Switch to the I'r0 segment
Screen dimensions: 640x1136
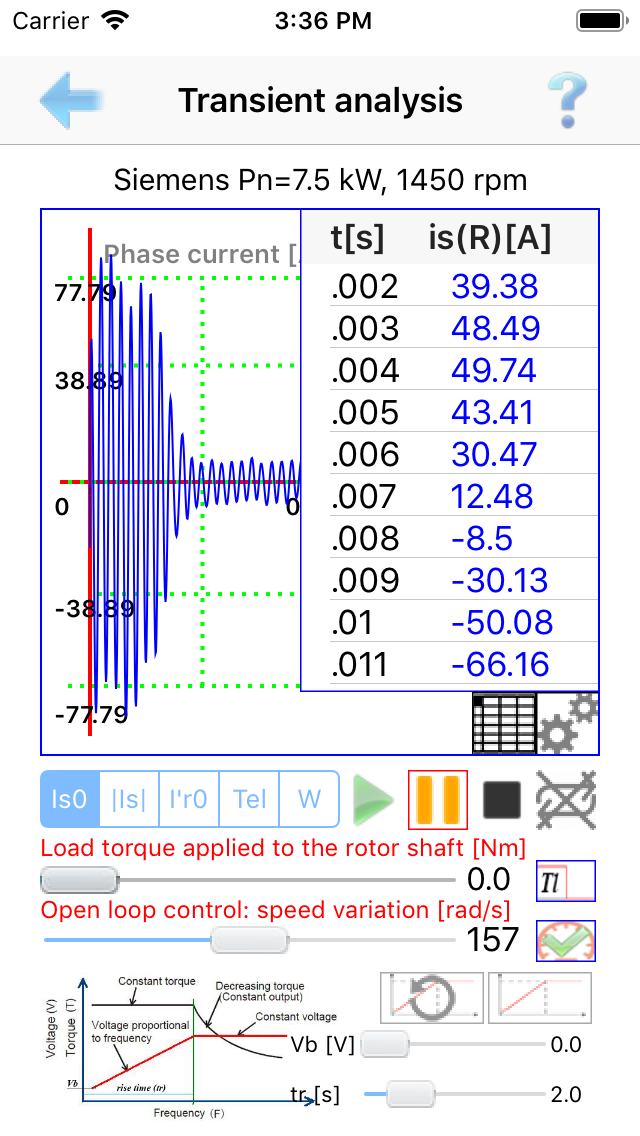pyautogui.click(x=189, y=799)
